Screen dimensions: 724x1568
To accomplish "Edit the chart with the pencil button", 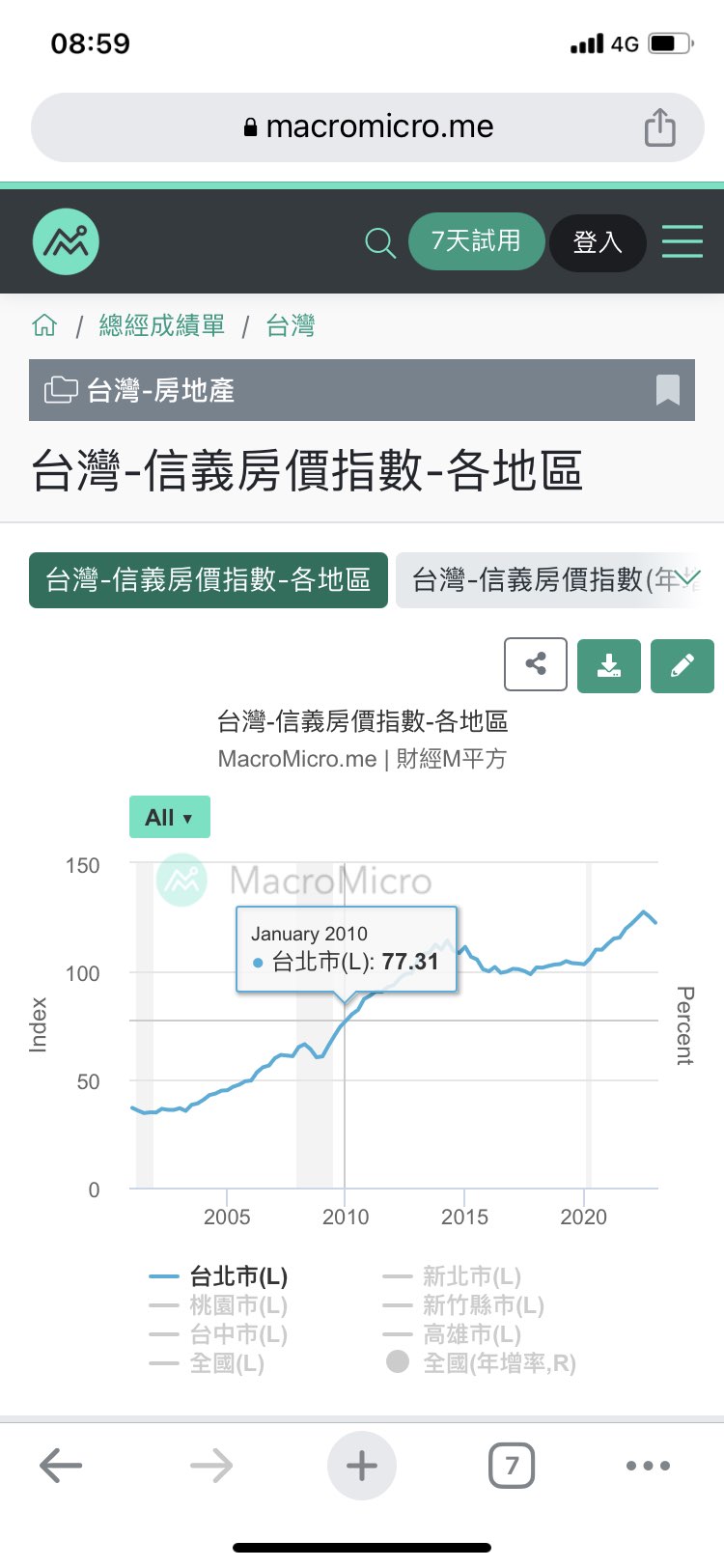I will (682, 665).
